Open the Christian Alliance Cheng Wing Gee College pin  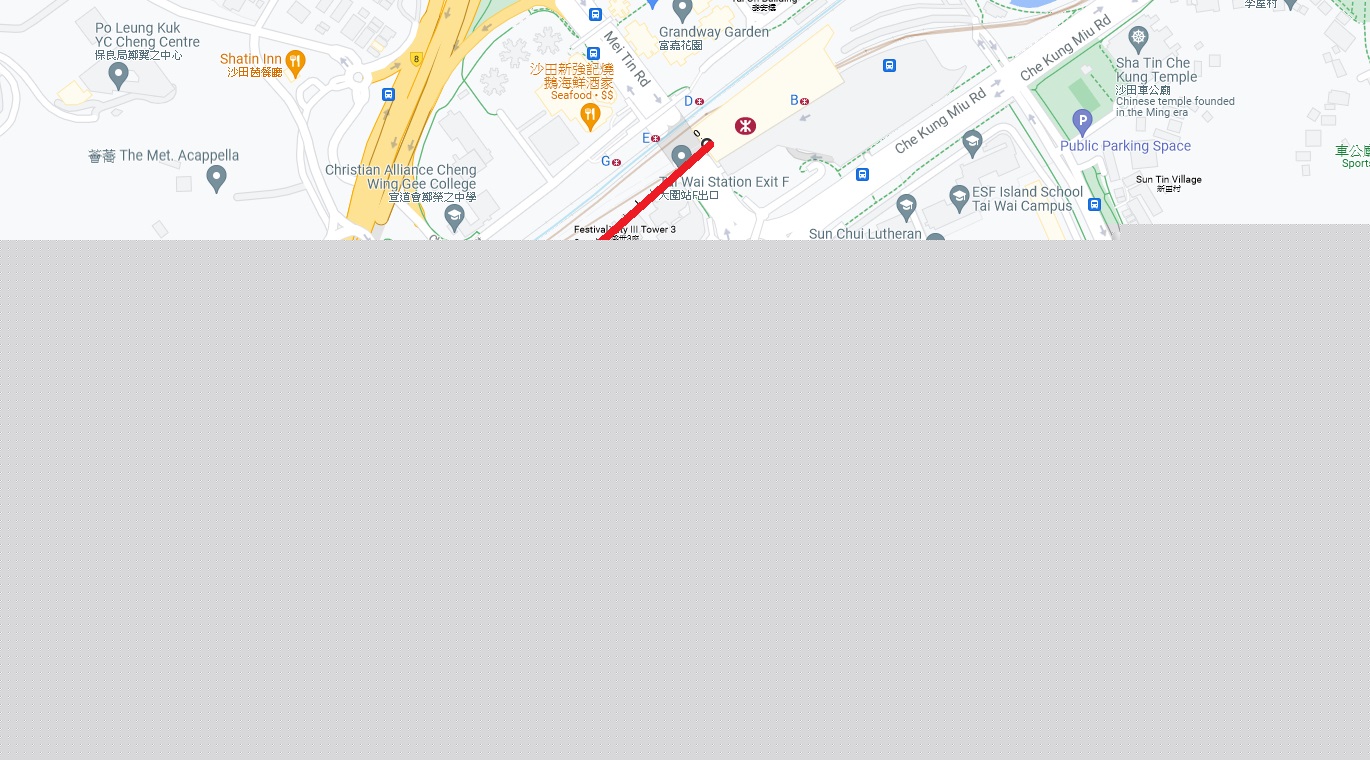coord(454,216)
